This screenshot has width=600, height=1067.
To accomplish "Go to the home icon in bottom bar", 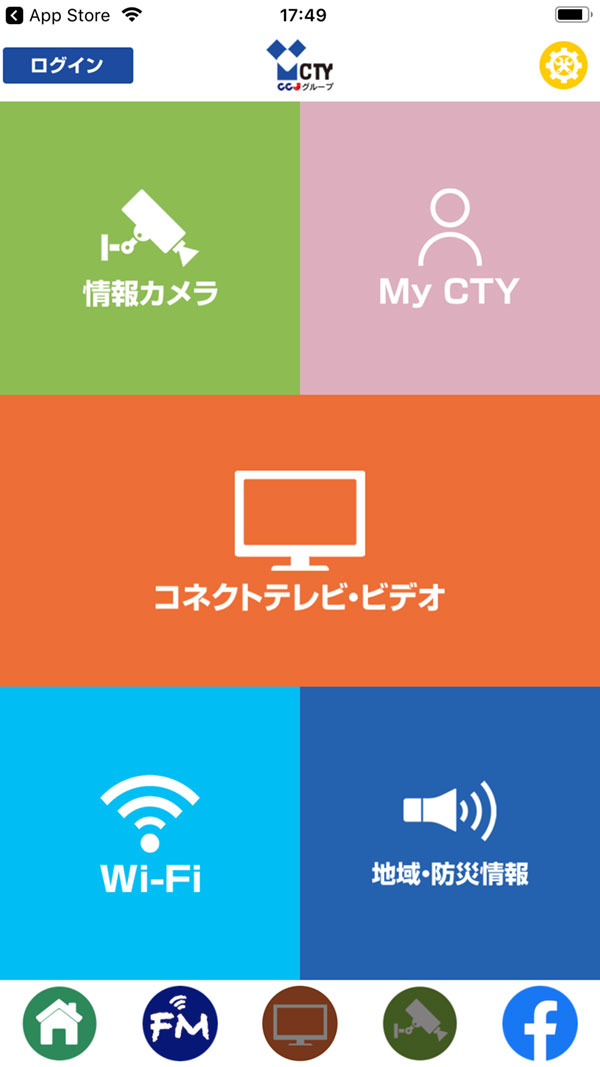I will 60,1023.
